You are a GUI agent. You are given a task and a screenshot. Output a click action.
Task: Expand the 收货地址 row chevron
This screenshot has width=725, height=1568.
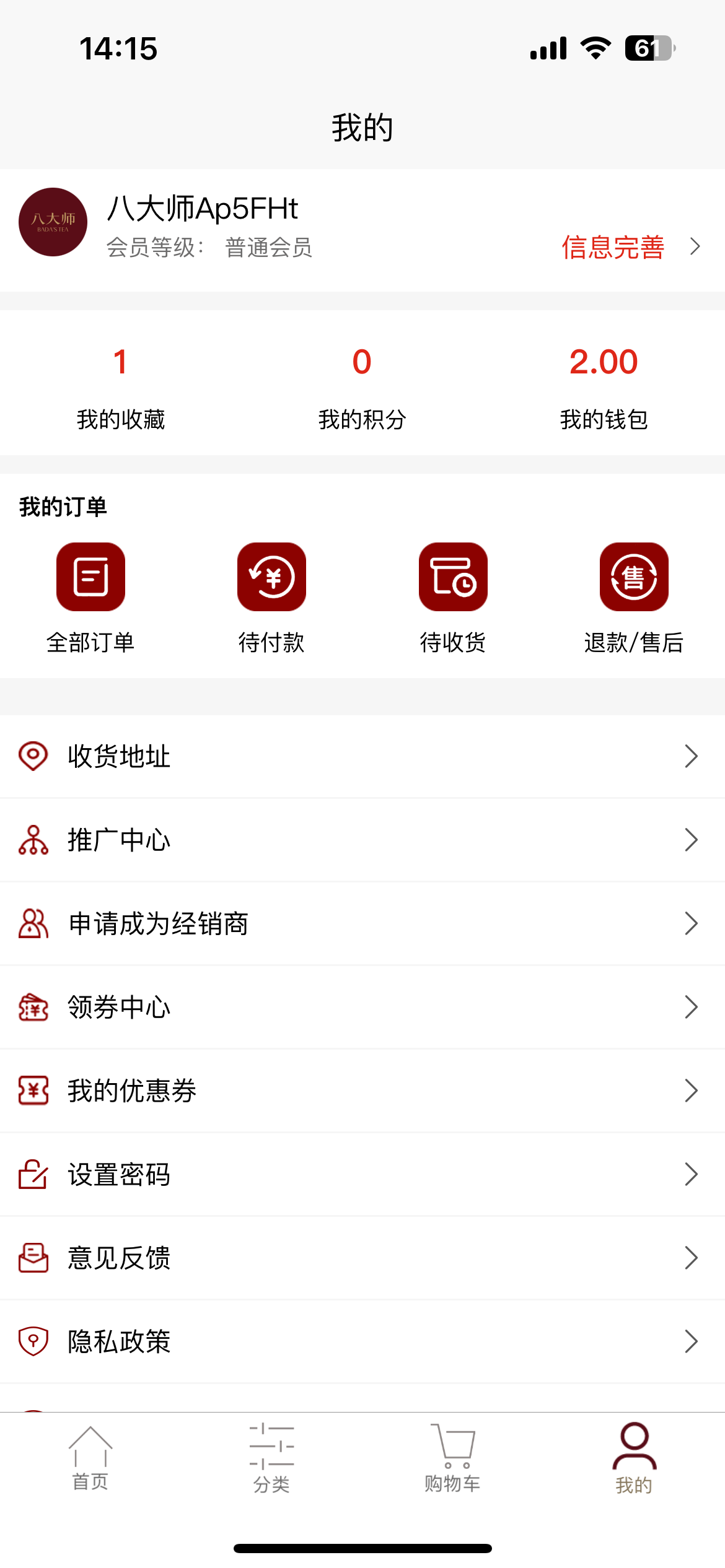693,756
